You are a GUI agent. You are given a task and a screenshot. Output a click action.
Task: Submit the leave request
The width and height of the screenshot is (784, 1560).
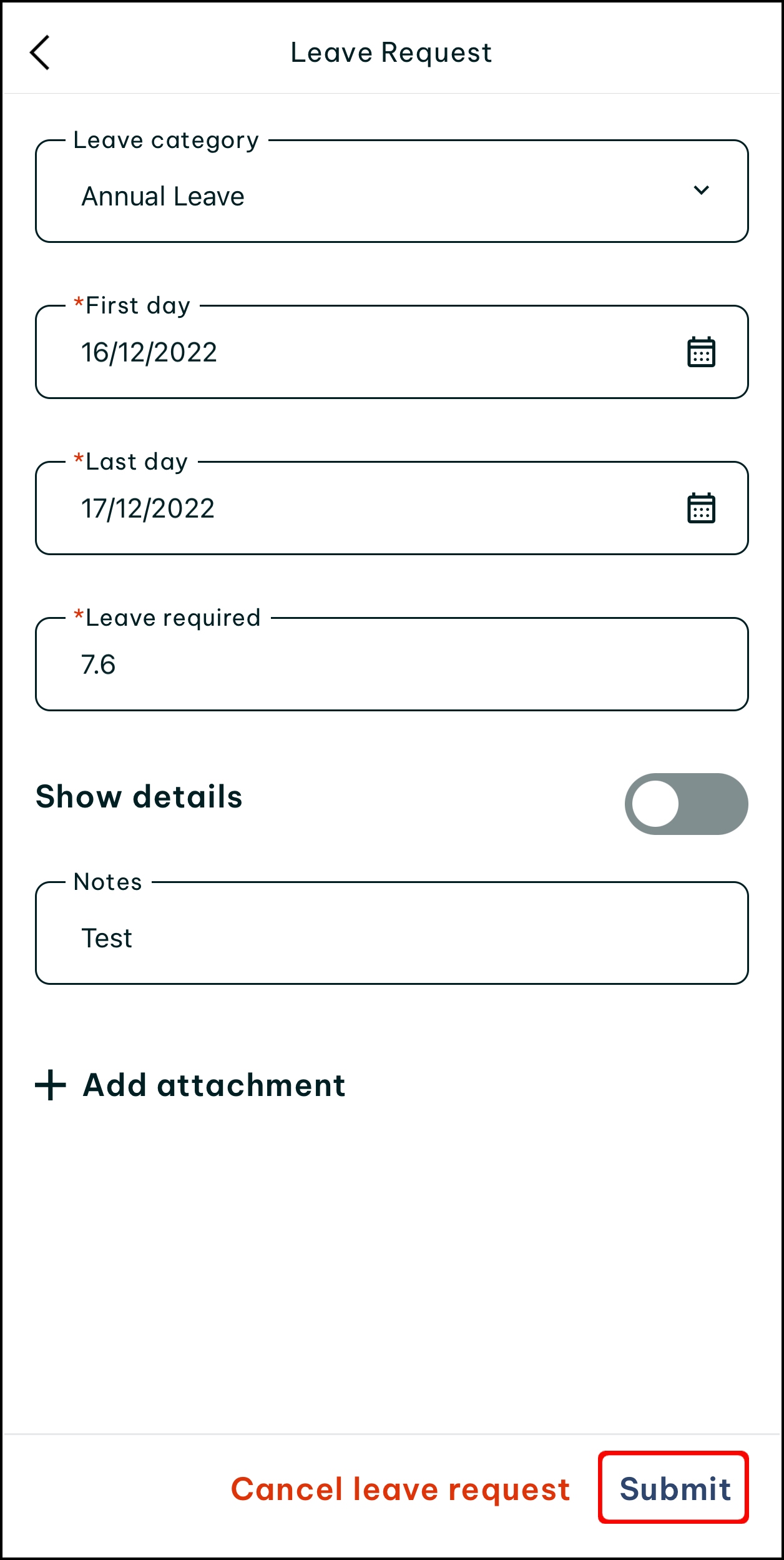(674, 1488)
